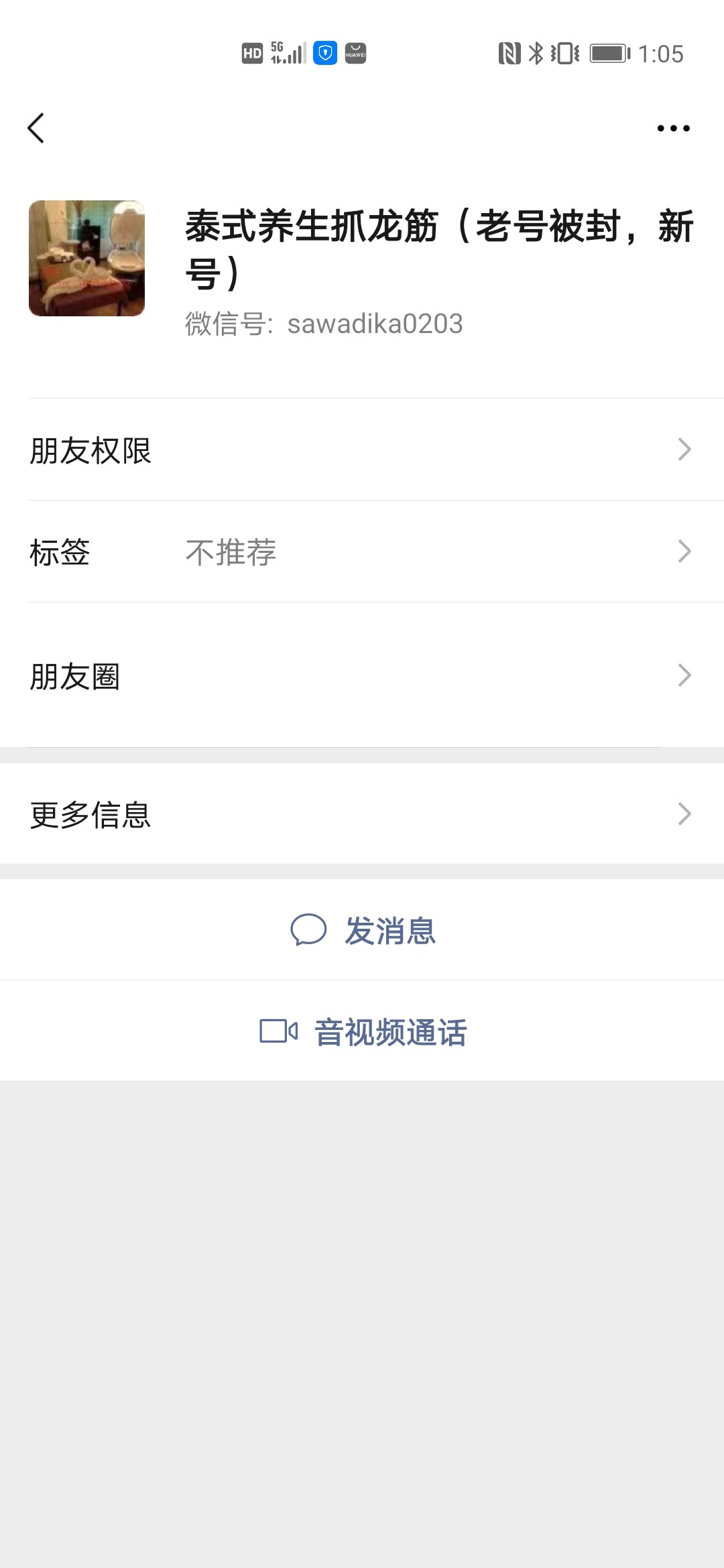Image resolution: width=724 pixels, height=1568 pixels.
Task: Expand the 标签 row chevron
Action: pyautogui.click(x=684, y=551)
